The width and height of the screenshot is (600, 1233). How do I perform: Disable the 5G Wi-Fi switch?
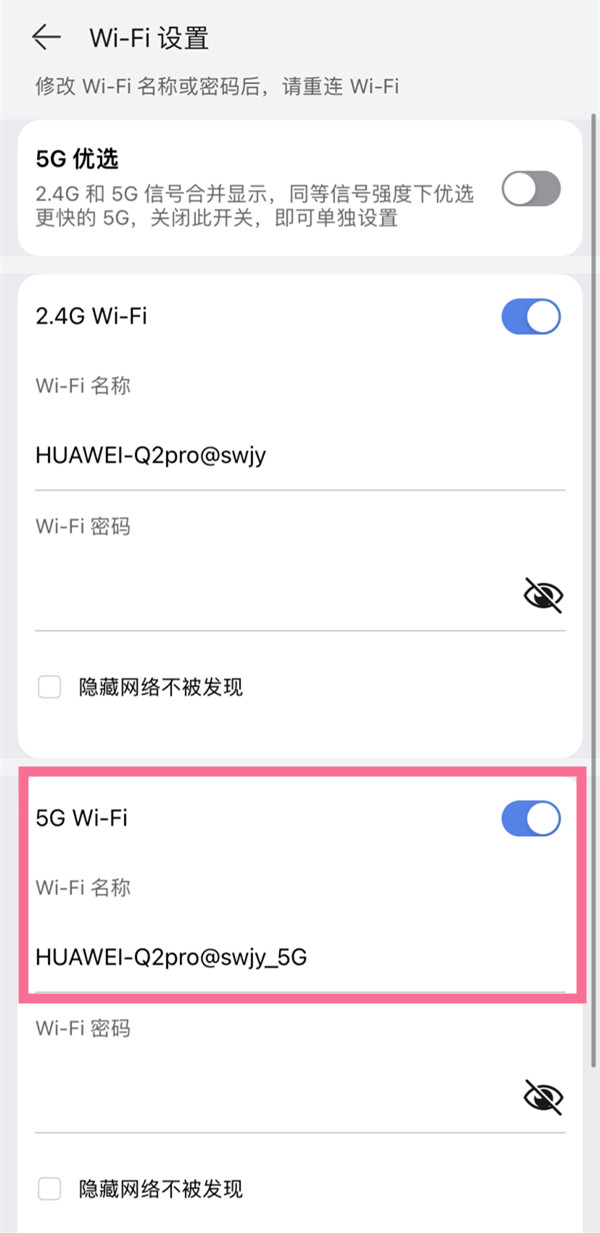(531, 818)
